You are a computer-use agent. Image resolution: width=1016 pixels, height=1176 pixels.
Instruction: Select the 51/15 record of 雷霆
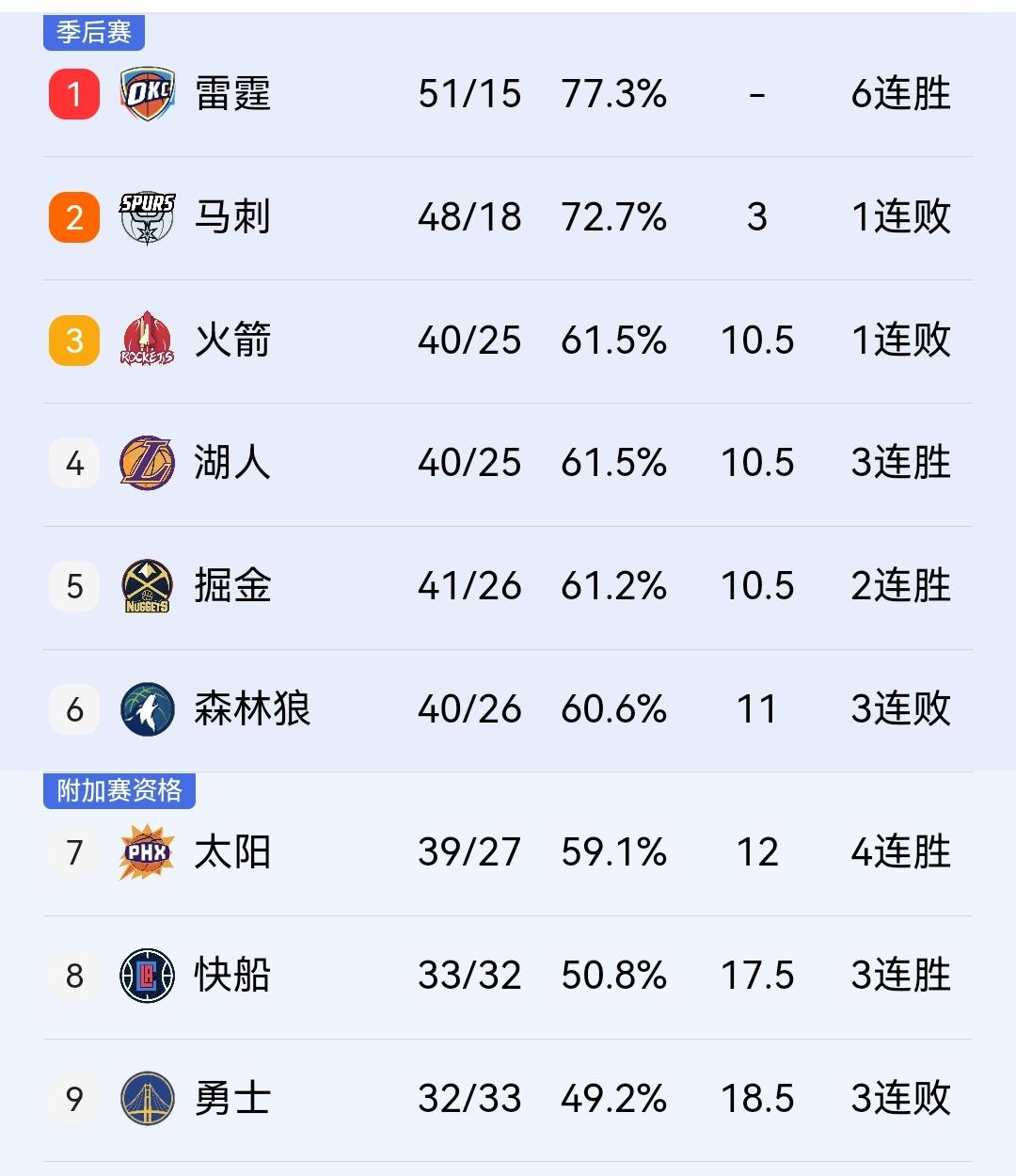(469, 94)
